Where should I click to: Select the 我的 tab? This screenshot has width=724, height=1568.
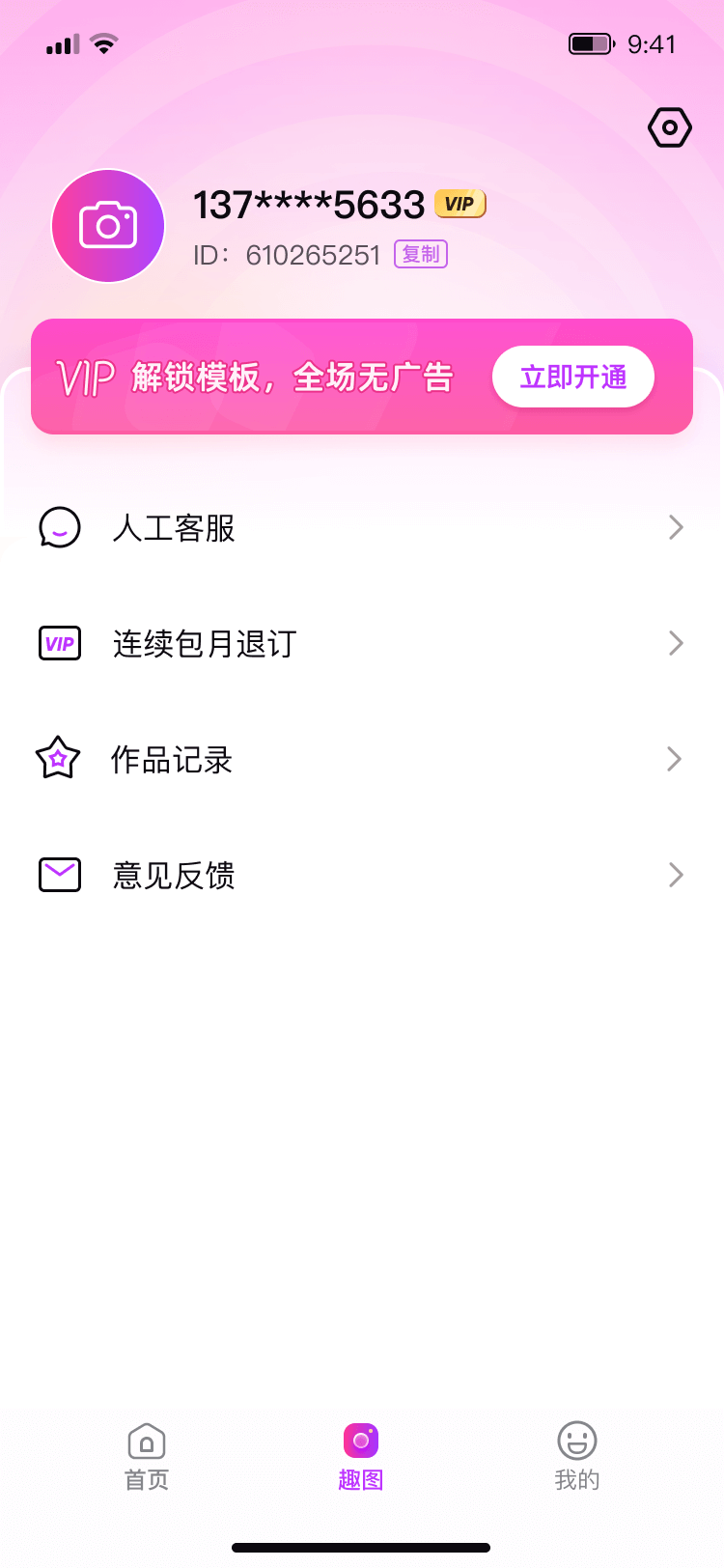(x=577, y=1457)
